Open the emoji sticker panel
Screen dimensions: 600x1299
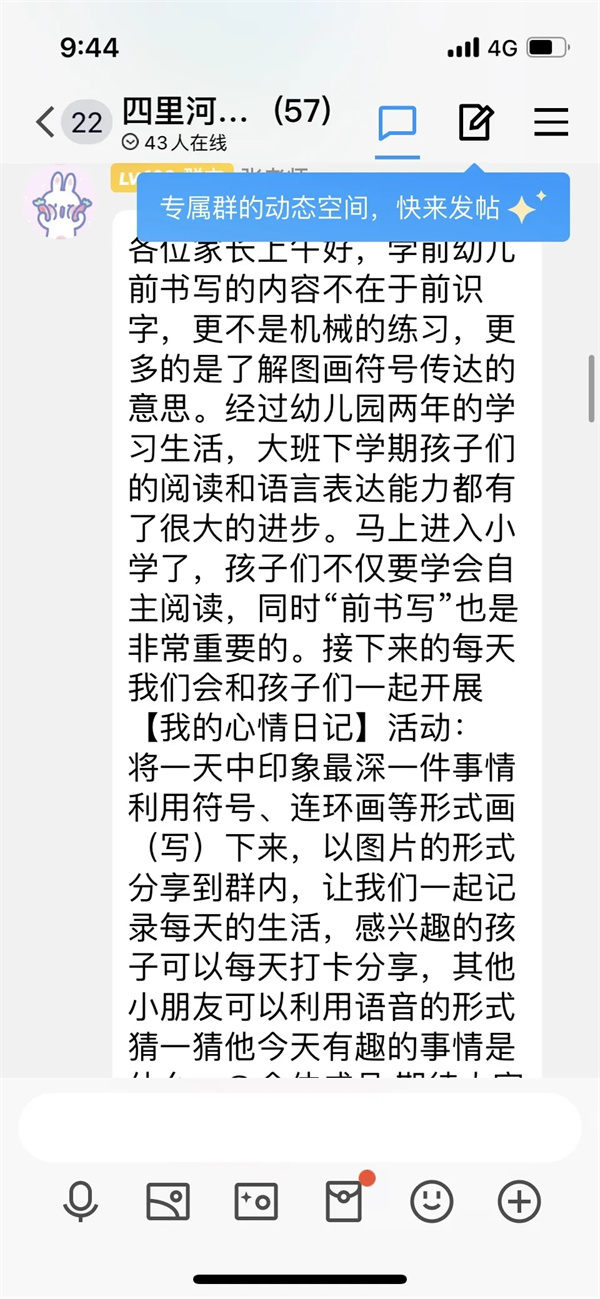pos(431,1201)
